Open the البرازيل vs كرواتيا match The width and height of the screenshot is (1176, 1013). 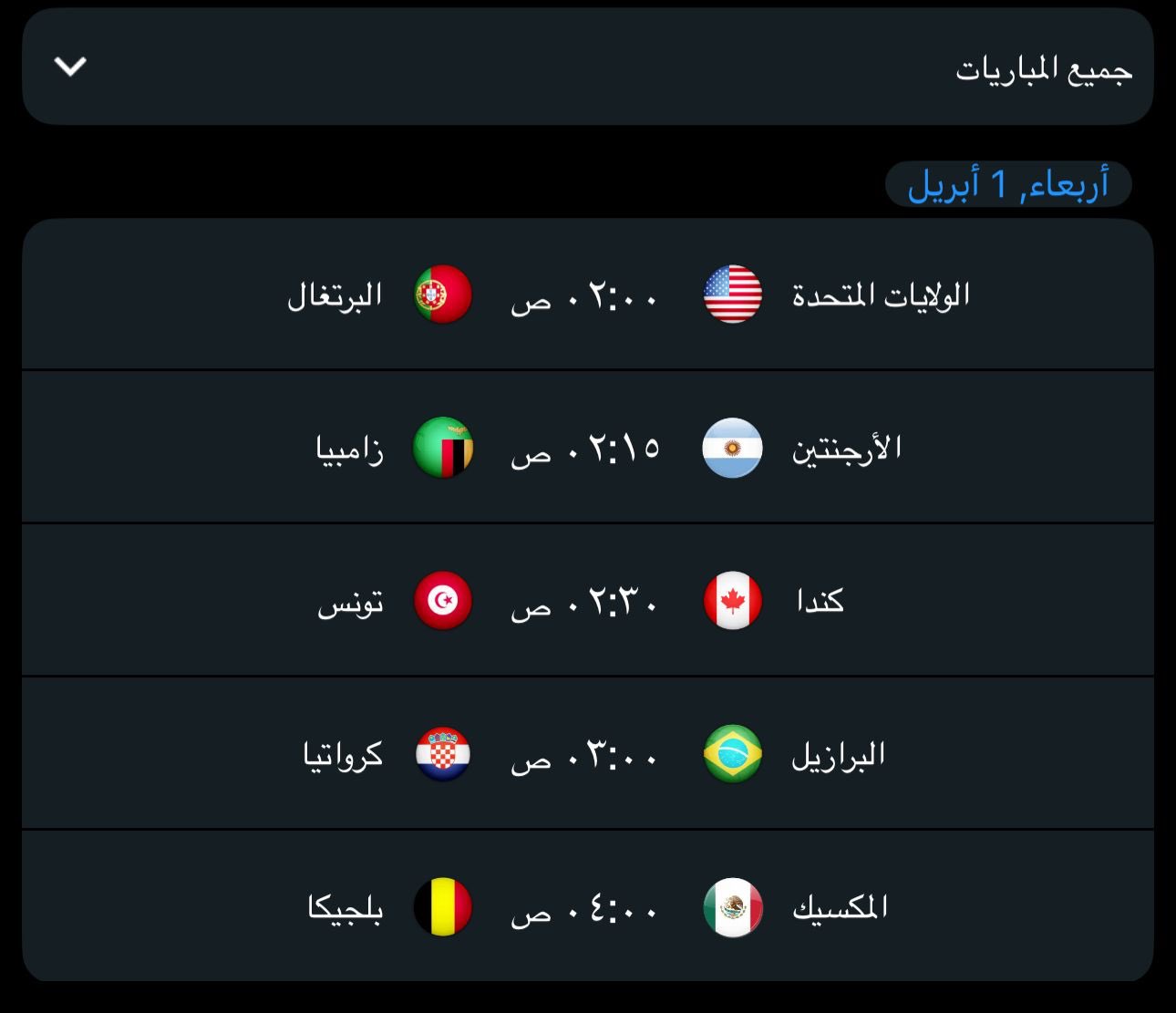(587, 754)
